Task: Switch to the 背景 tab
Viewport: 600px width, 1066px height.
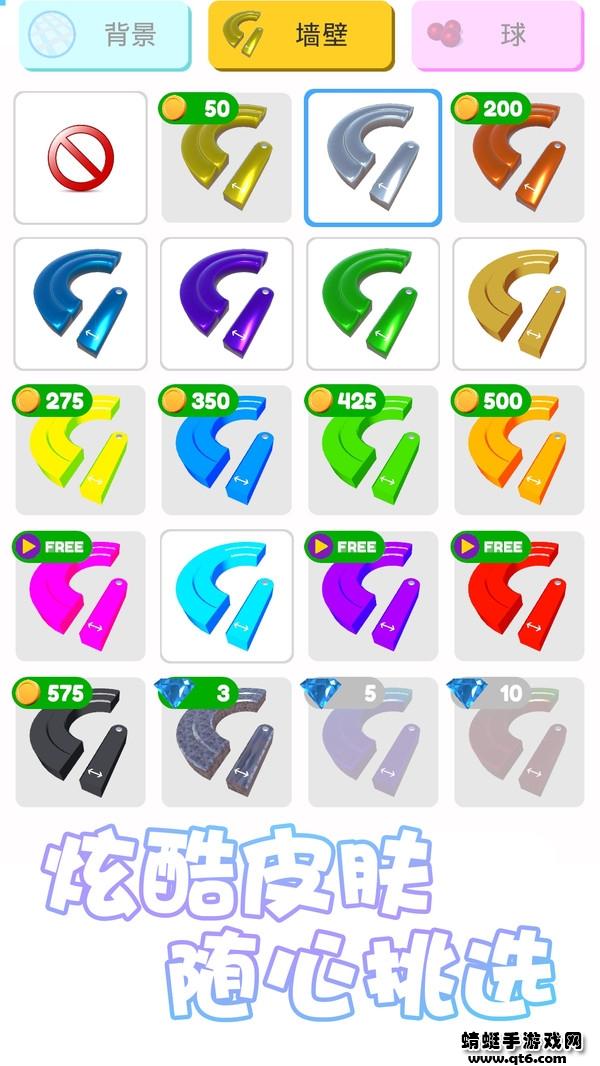Action: click(104, 36)
